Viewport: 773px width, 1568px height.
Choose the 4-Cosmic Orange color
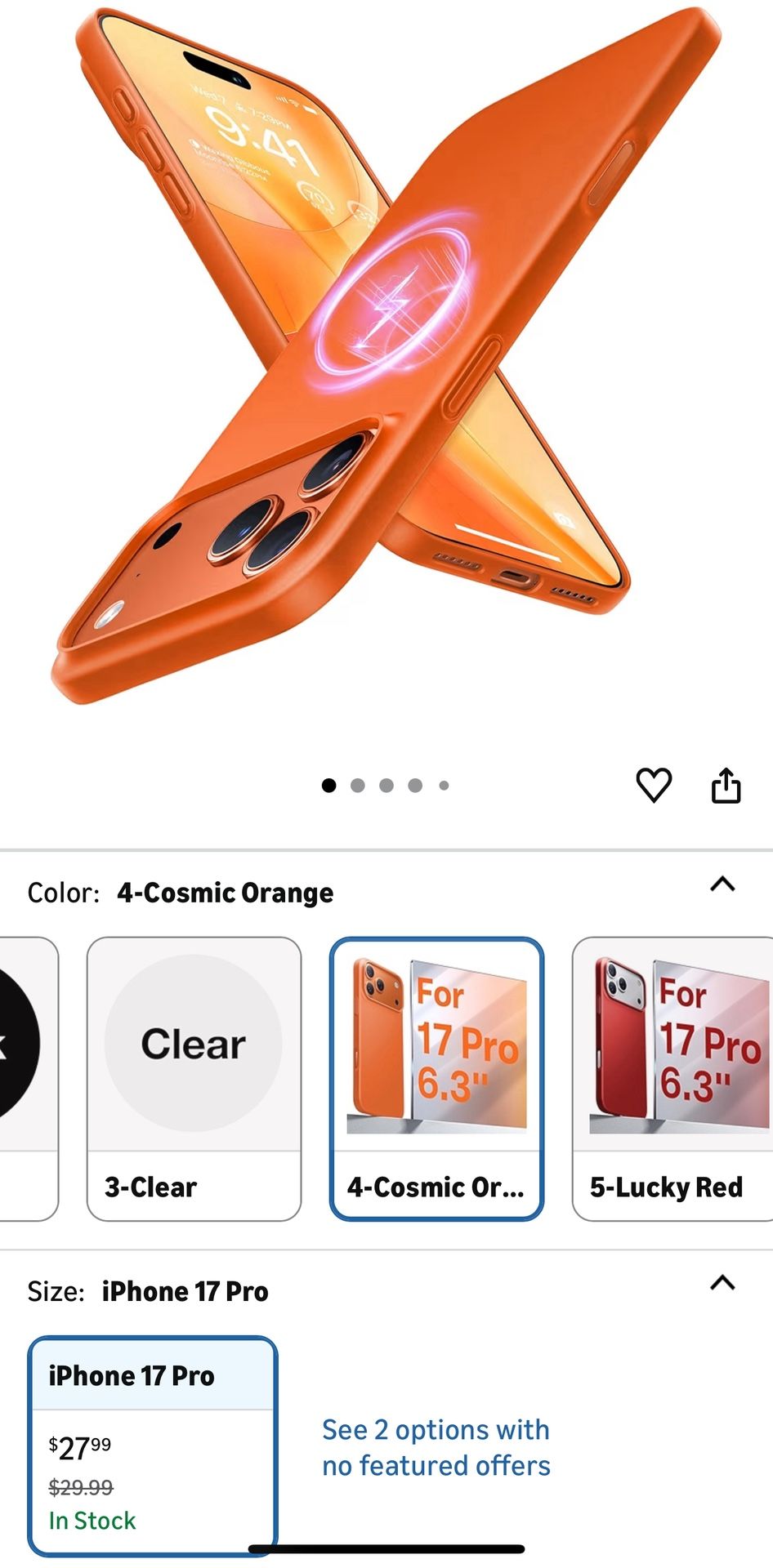coord(436,1079)
